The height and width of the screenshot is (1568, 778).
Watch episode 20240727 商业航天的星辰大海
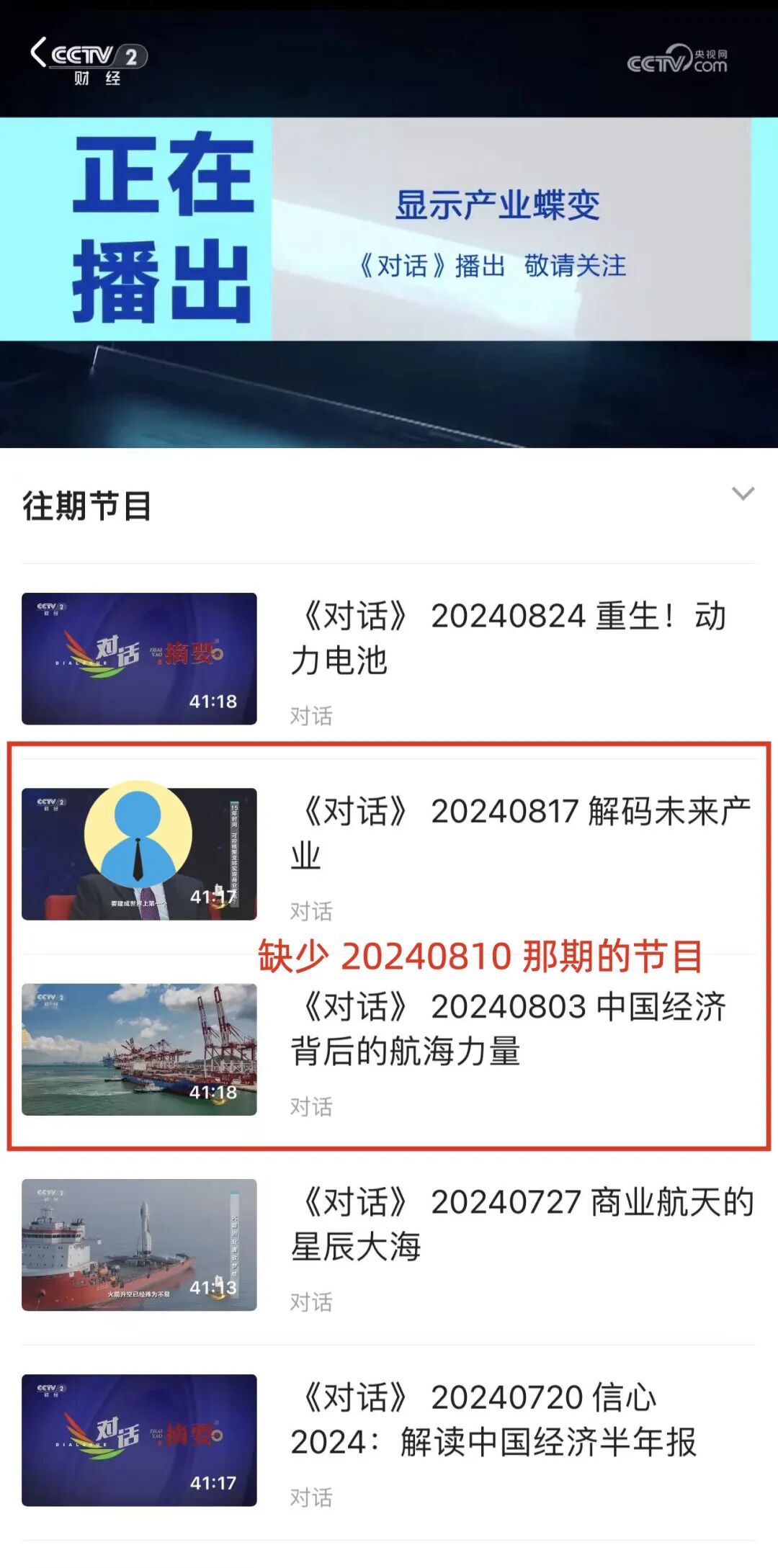click(389, 1245)
